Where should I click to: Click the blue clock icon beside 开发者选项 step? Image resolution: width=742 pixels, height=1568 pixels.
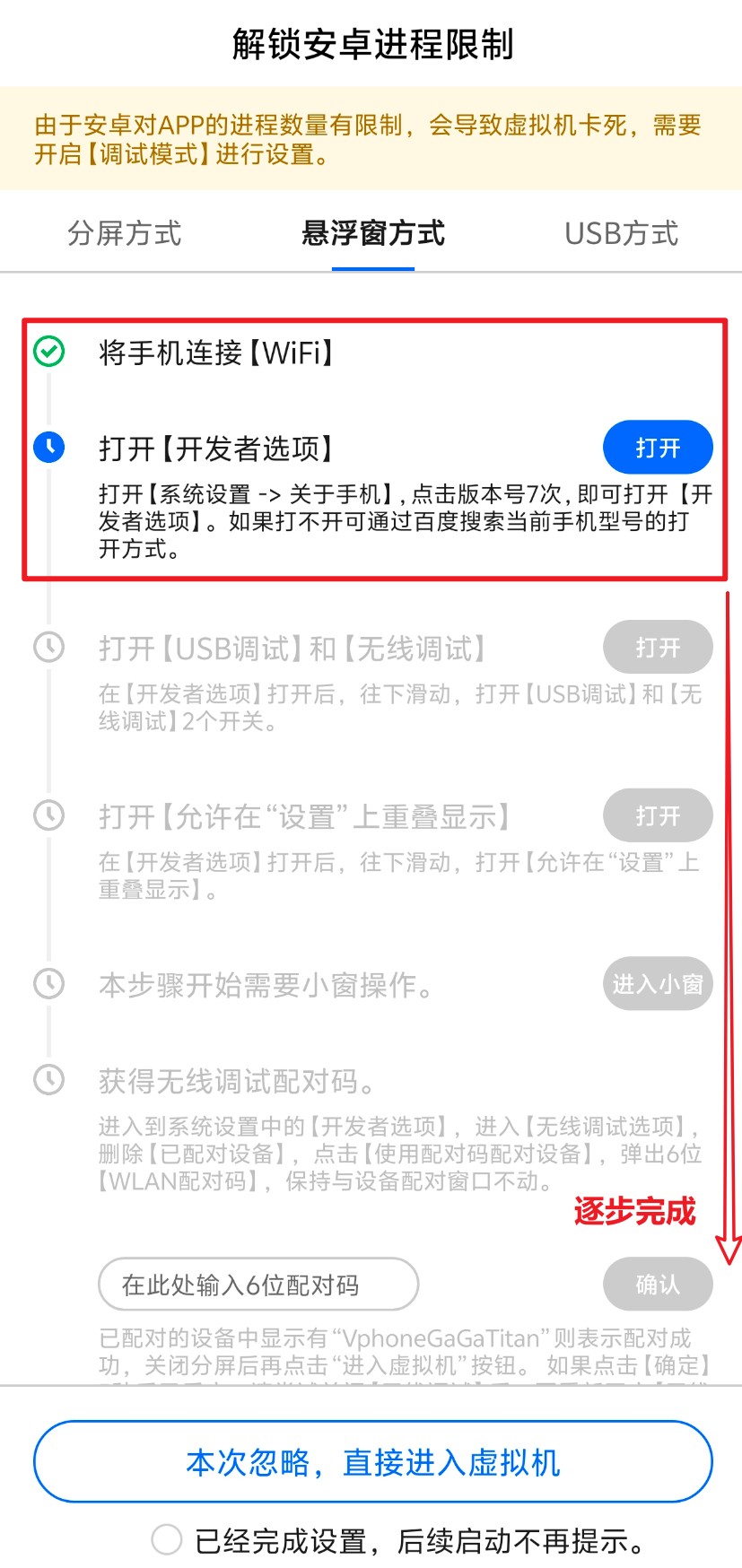[x=48, y=447]
